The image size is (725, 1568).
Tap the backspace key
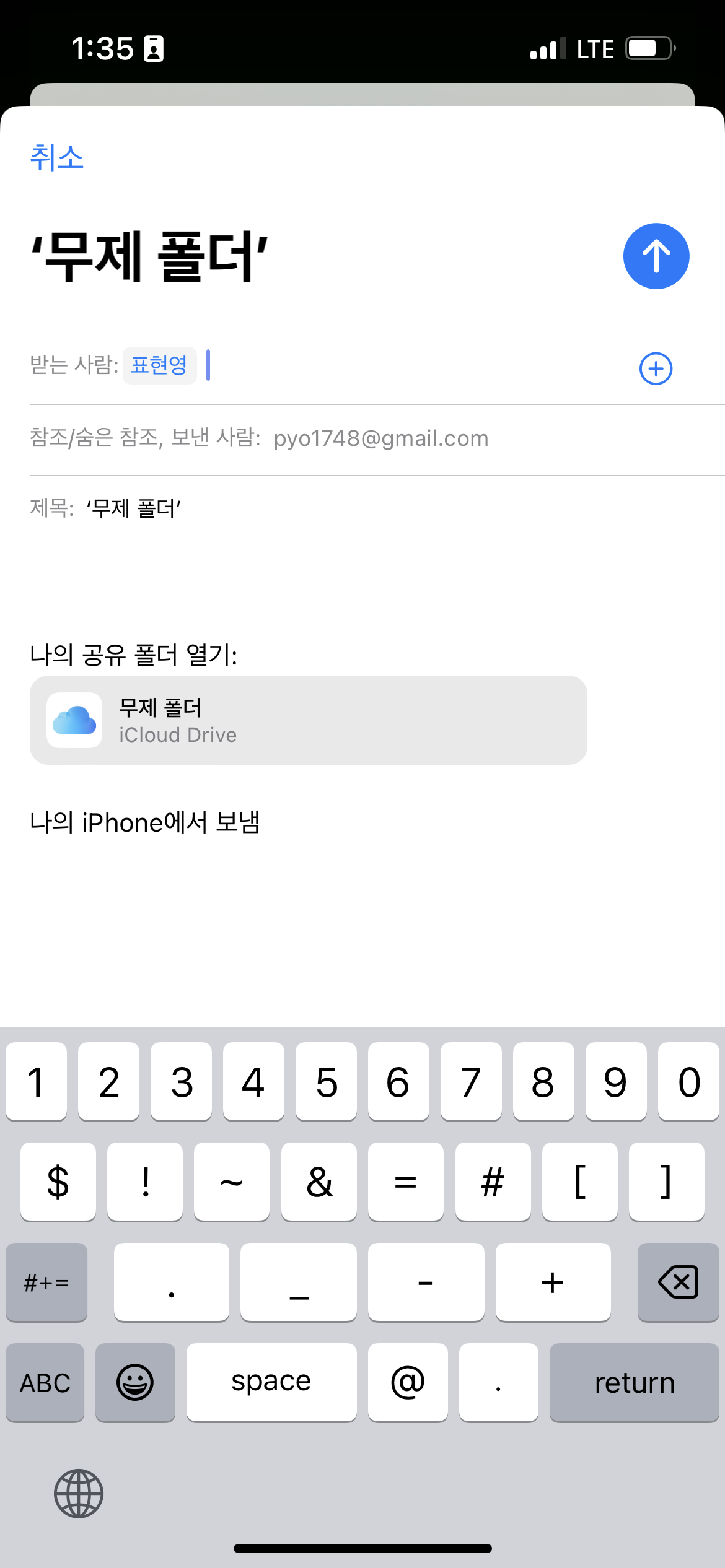[678, 1282]
